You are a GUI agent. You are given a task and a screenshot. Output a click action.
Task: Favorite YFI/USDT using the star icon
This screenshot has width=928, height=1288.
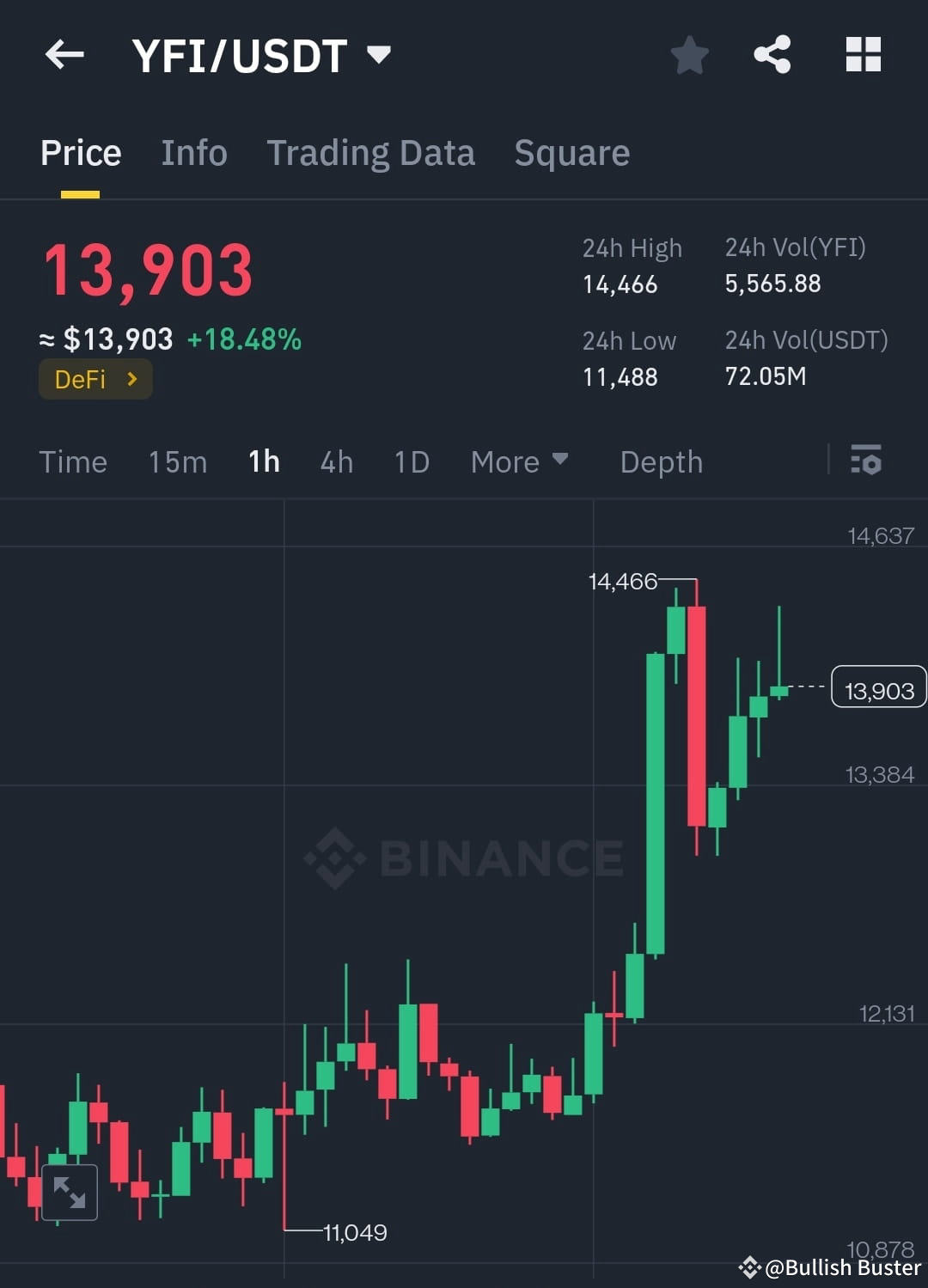coord(689,54)
